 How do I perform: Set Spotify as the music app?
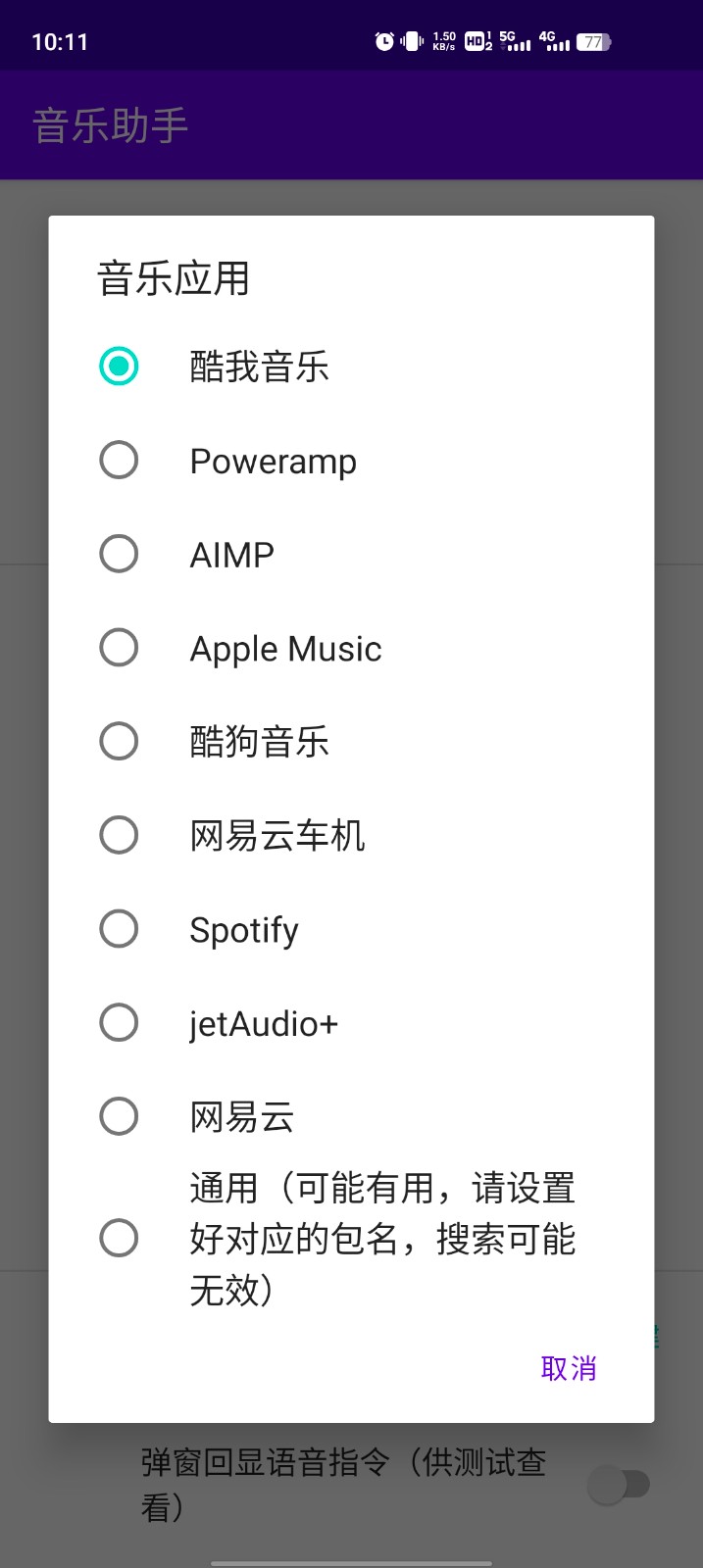(x=120, y=929)
